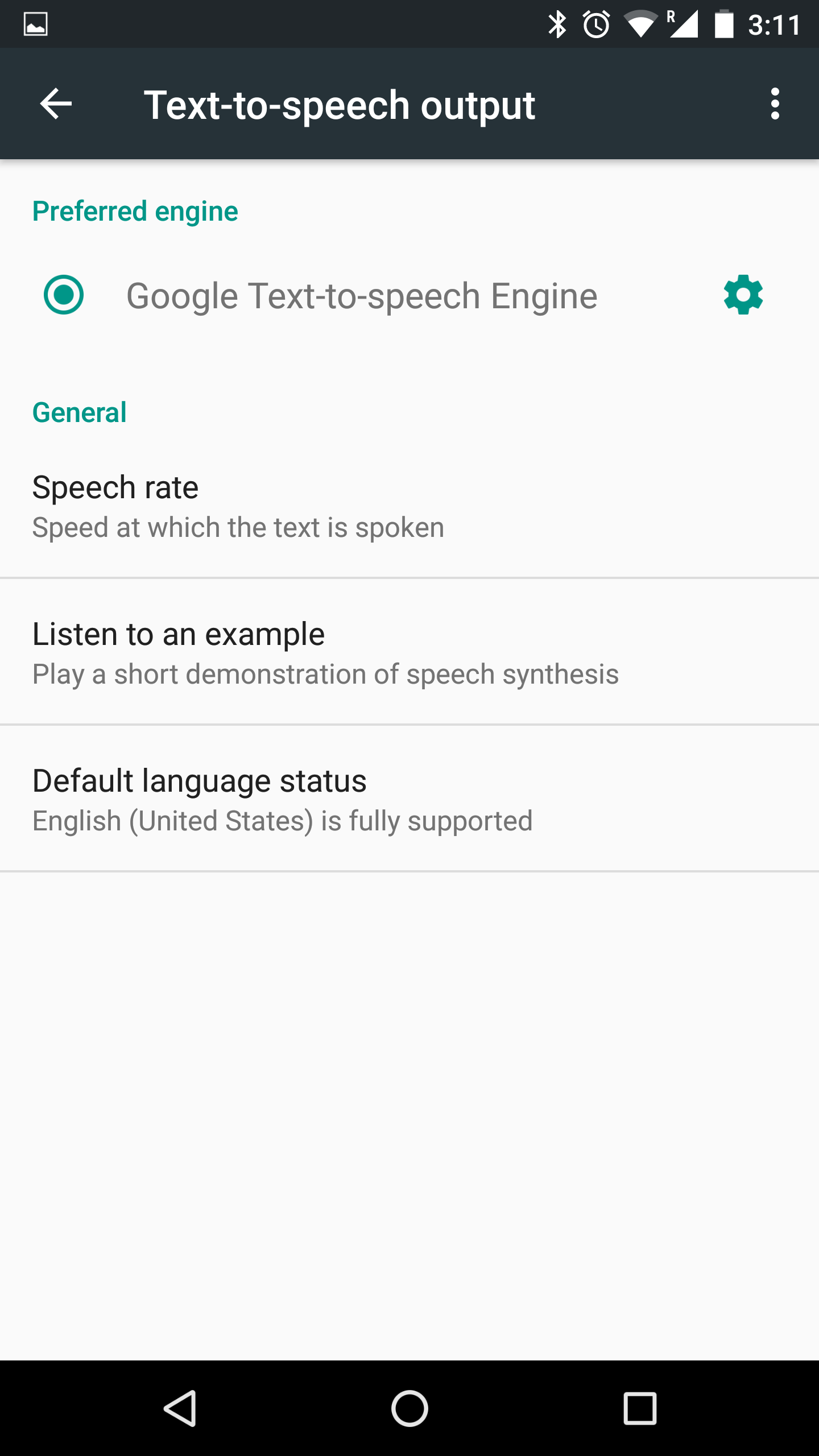Select Google Text-to-speech Engine radio button
Screen dimensions: 819x1456
coord(64,295)
